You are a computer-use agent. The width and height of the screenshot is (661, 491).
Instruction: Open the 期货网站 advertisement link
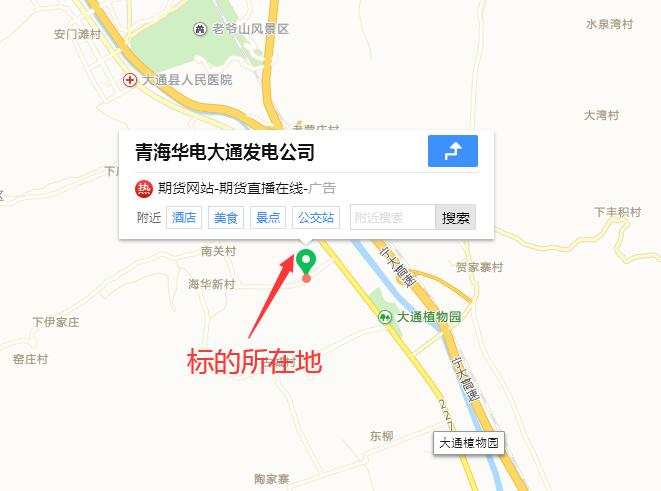pos(232,188)
